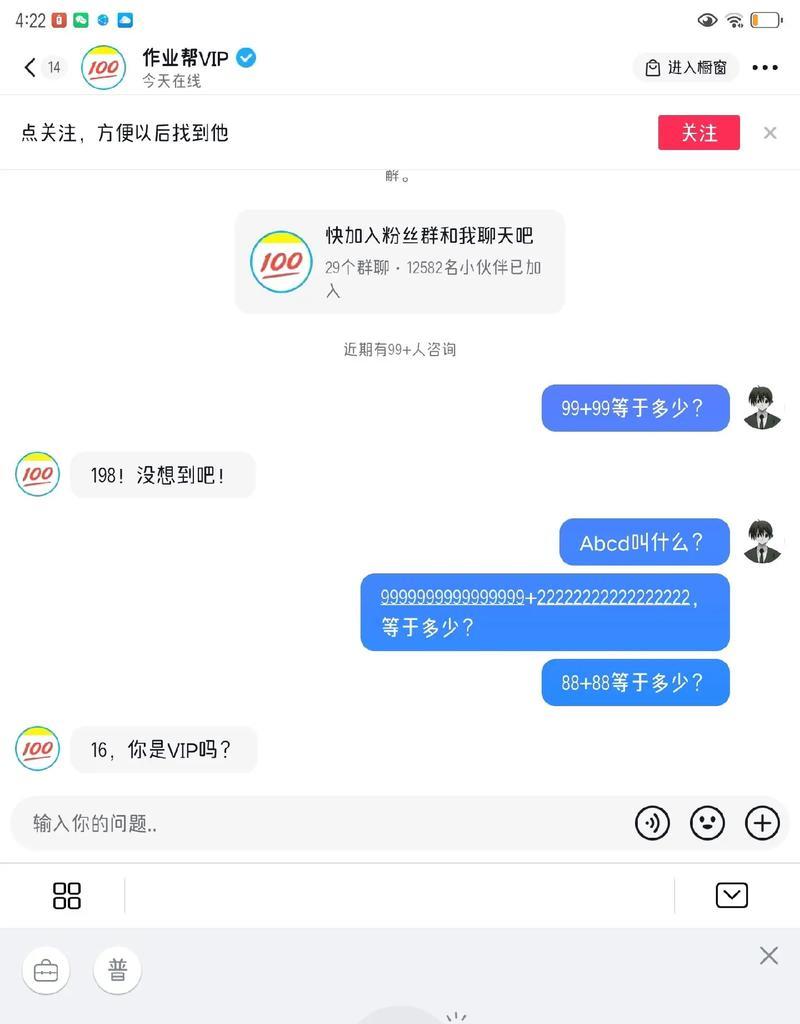Open my avatar beside 99+99 message

coord(763,408)
